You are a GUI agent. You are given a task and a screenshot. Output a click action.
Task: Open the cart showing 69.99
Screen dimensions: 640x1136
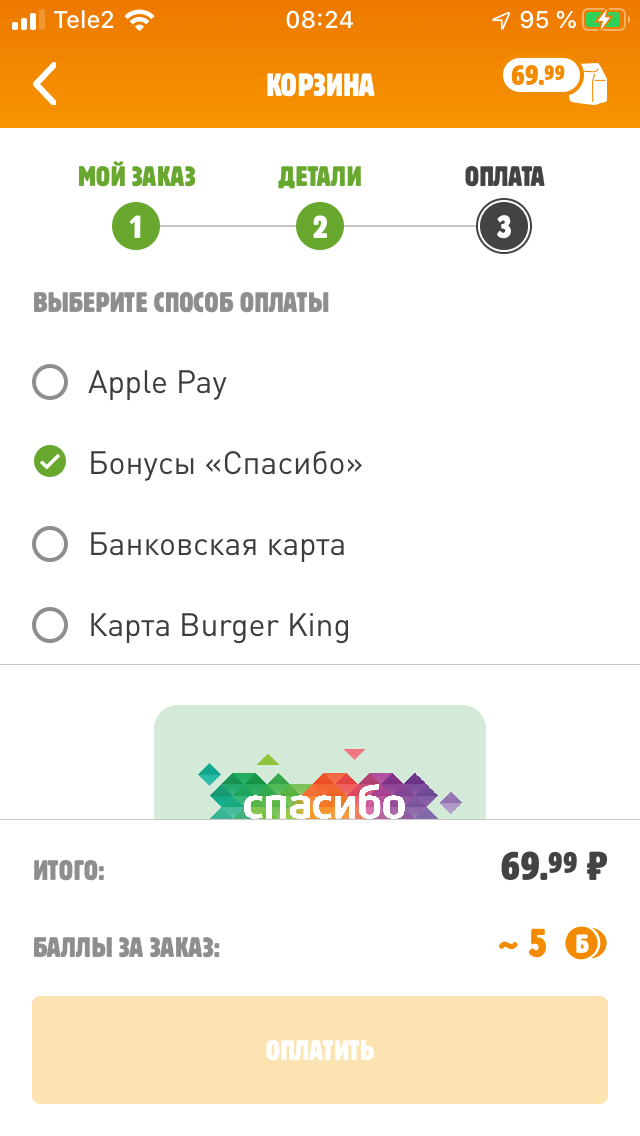coord(556,81)
